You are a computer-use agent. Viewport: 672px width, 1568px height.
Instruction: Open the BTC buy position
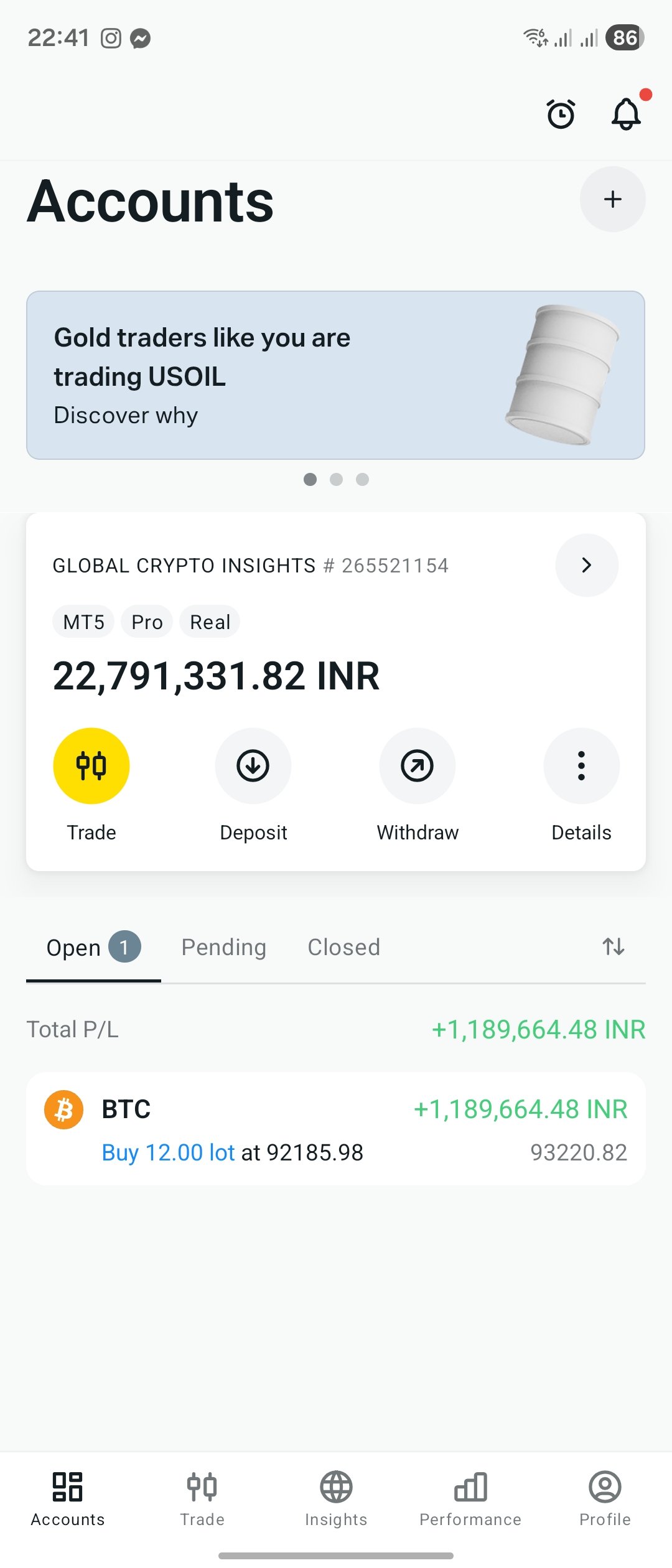pos(335,1129)
